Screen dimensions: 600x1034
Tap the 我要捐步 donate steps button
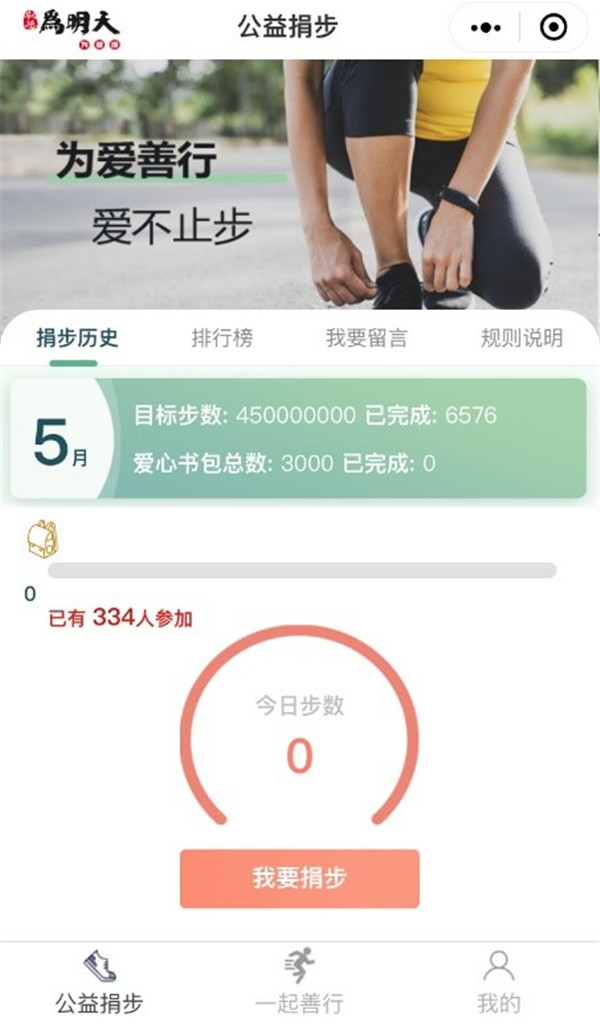pyautogui.click(x=299, y=879)
